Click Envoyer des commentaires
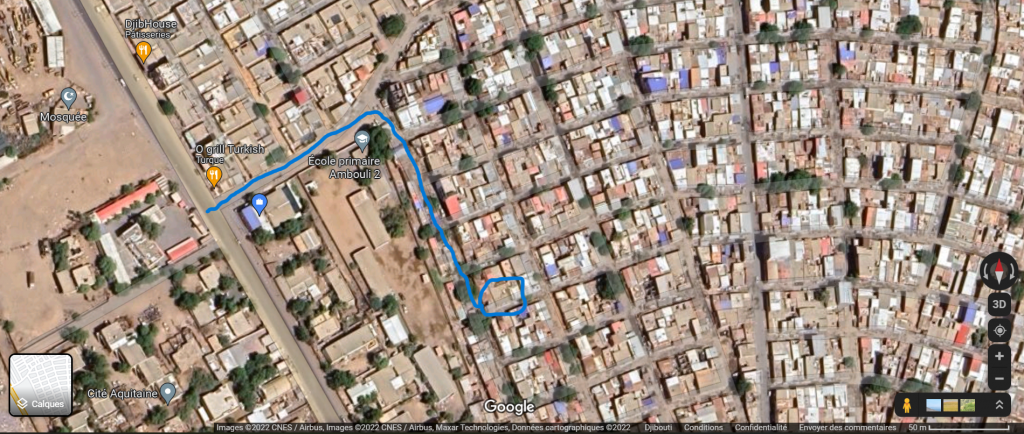The image size is (1024, 434). [x=849, y=427]
